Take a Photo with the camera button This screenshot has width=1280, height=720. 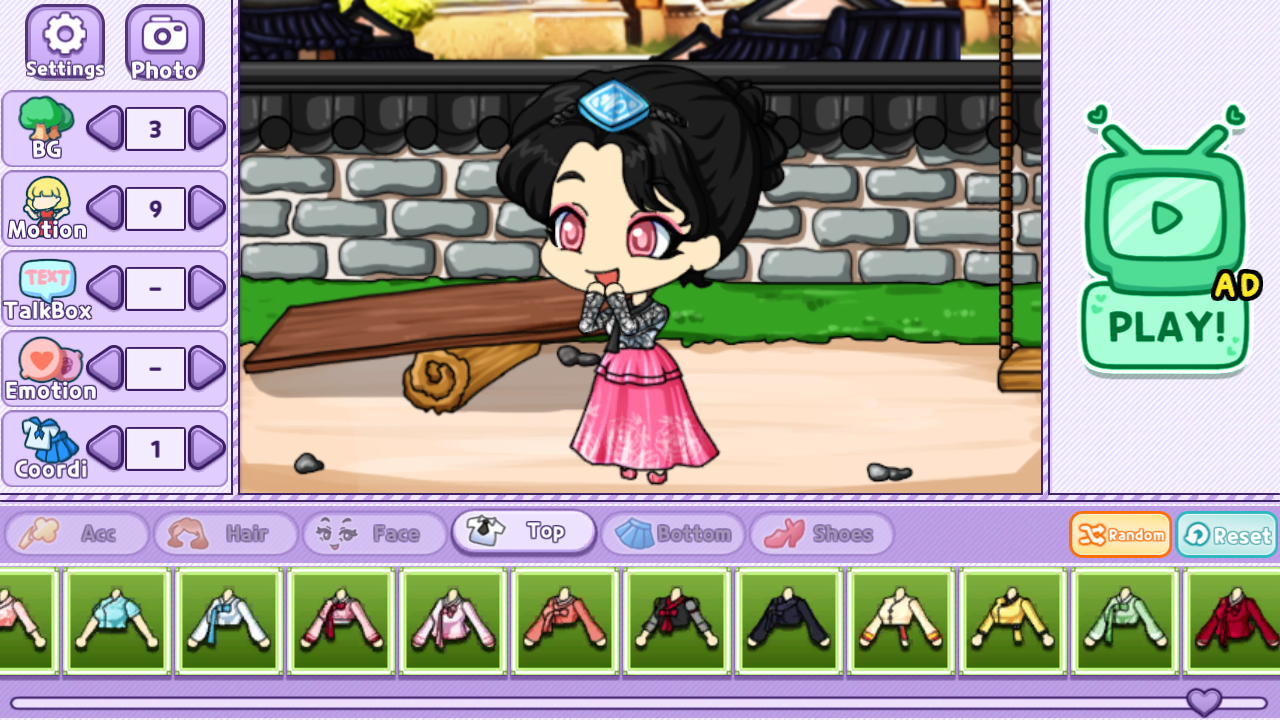(165, 43)
